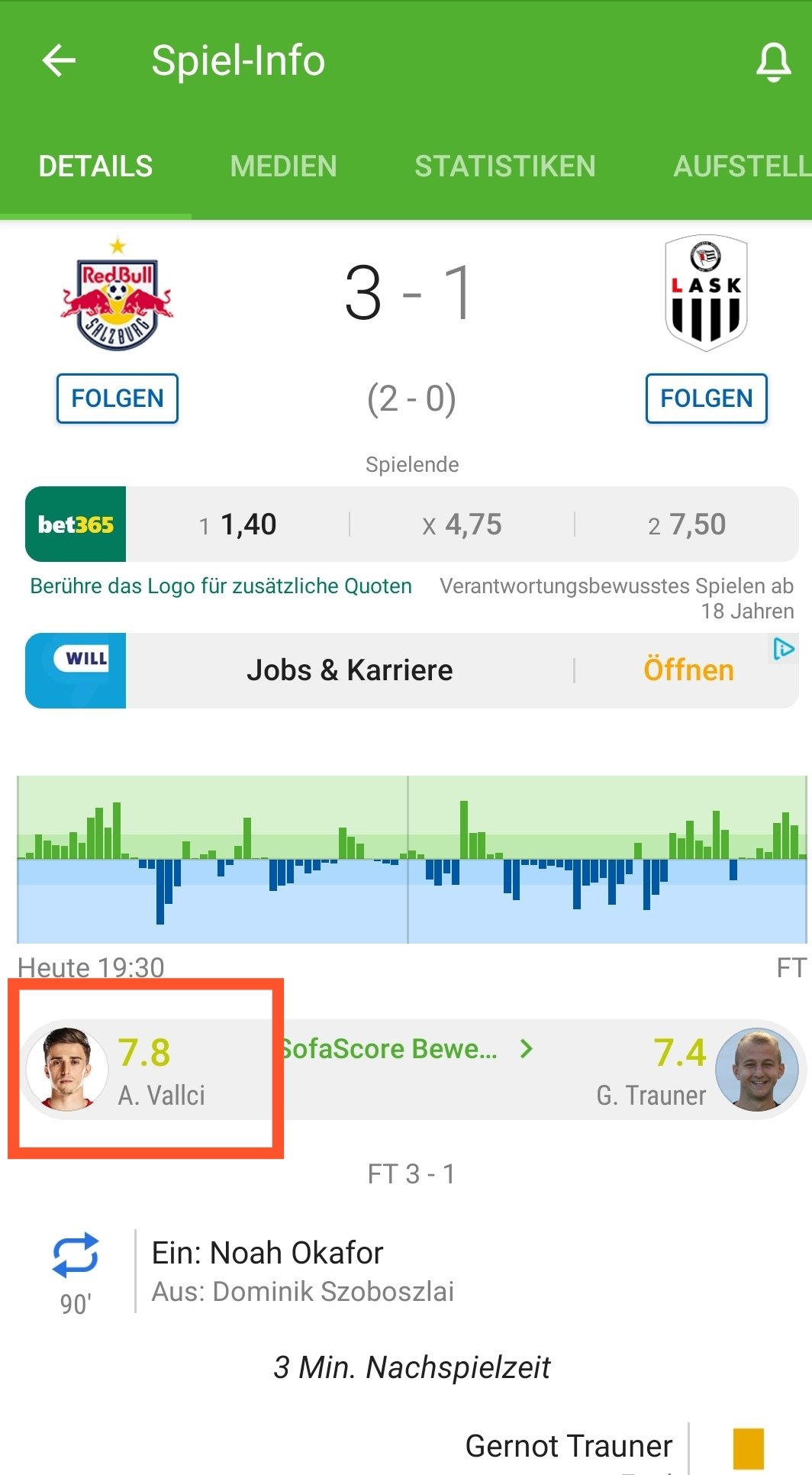This screenshot has height=1475, width=812.
Task: Open the Jobs & Karriere ad via Öffnen
Action: 688,670
